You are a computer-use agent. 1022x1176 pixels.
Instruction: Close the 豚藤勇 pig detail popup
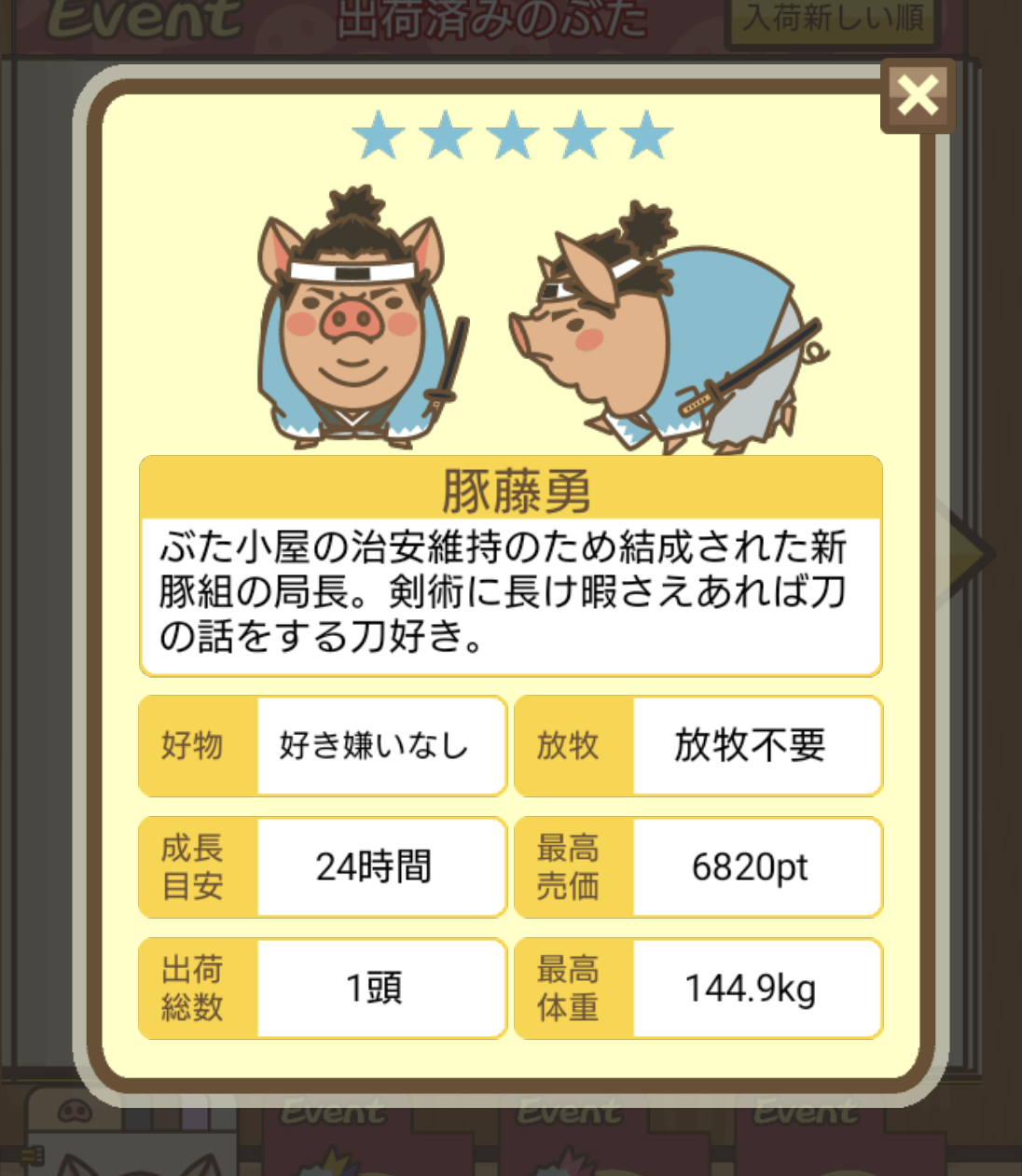pyautogui.click(x=918, y=96)
